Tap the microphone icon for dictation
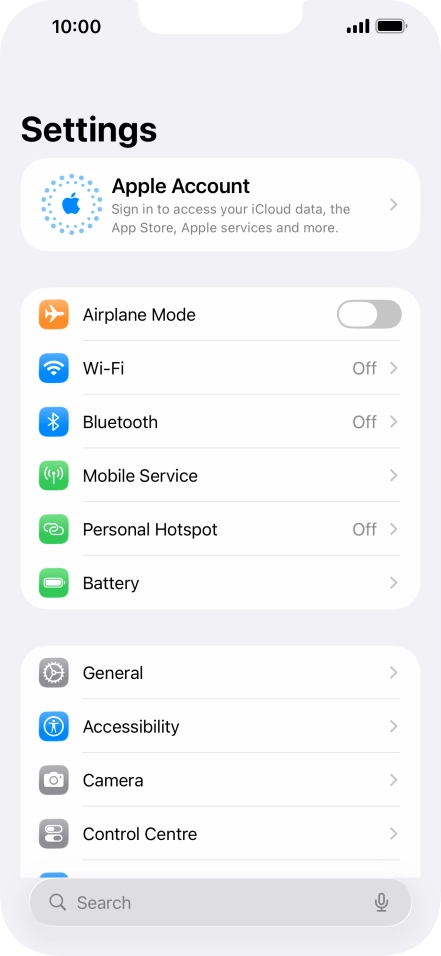Viewport: 441px width, 956px height. click(x=382, y=902)
